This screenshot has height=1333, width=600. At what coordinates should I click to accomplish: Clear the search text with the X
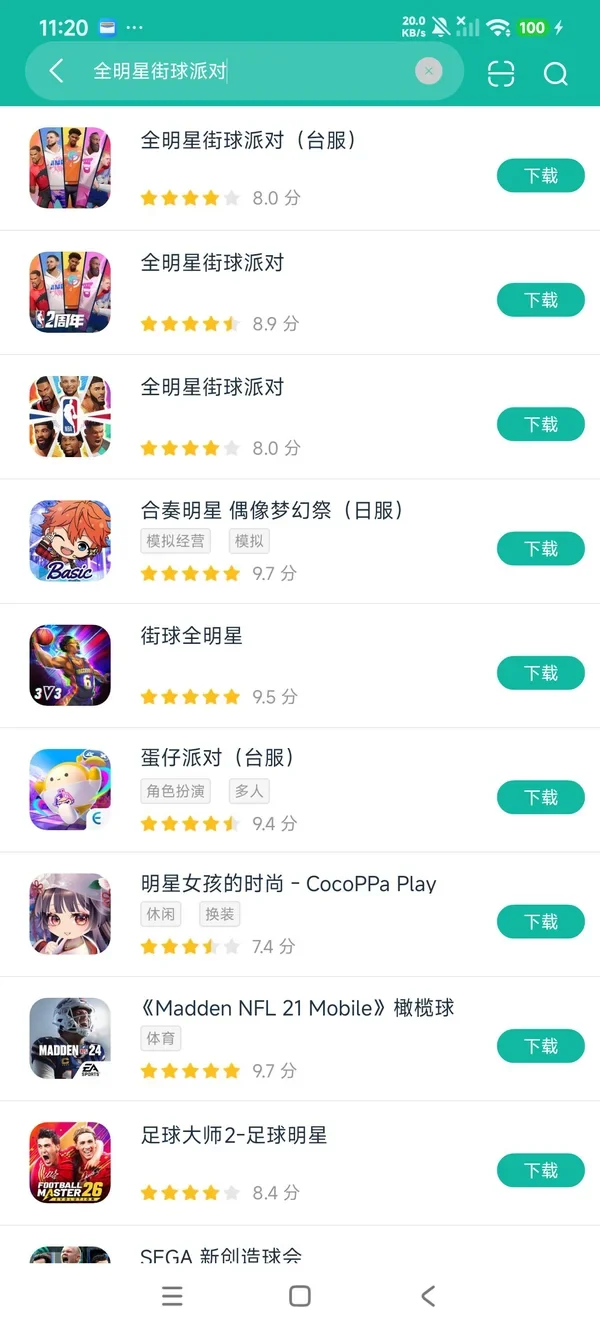429,71
